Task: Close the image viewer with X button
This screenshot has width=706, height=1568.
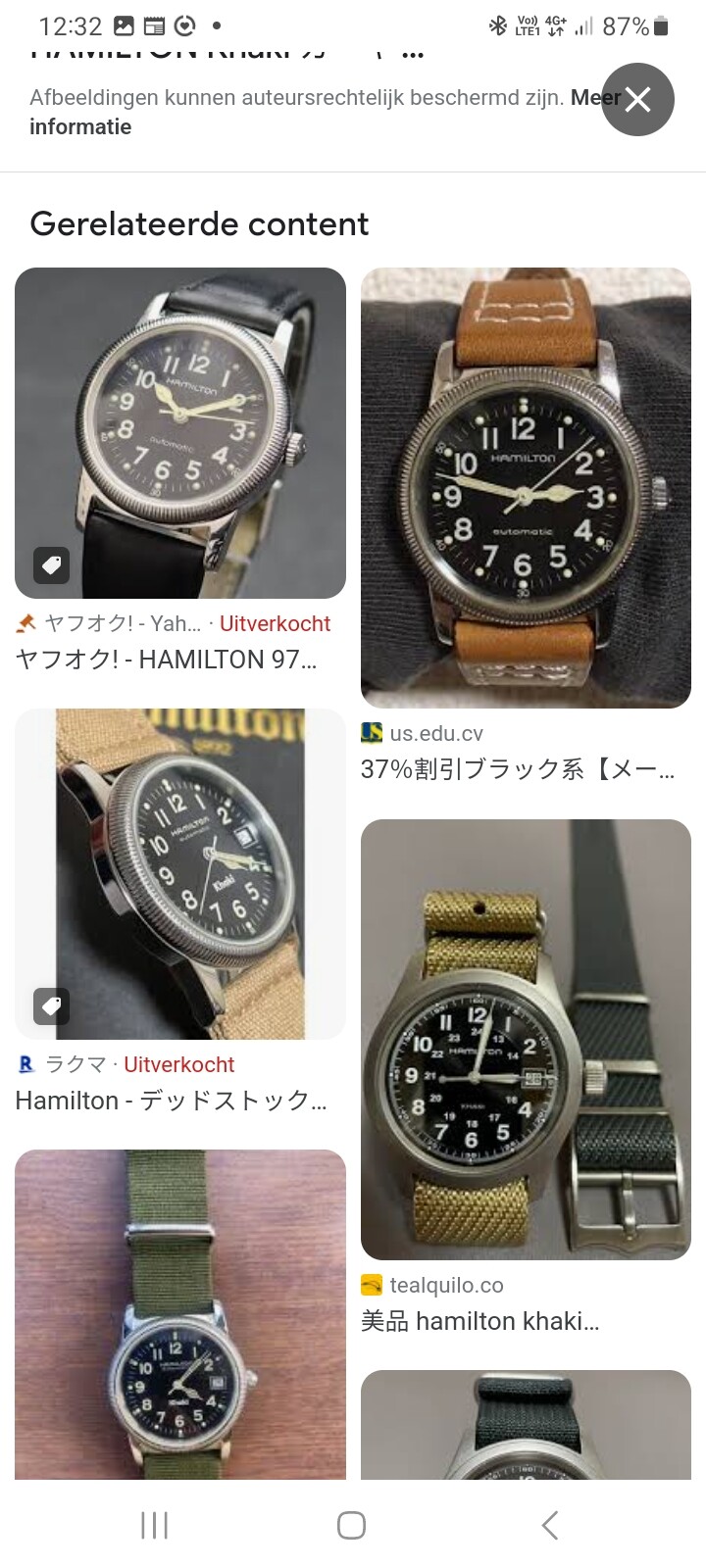Action: tap(637, 99)
